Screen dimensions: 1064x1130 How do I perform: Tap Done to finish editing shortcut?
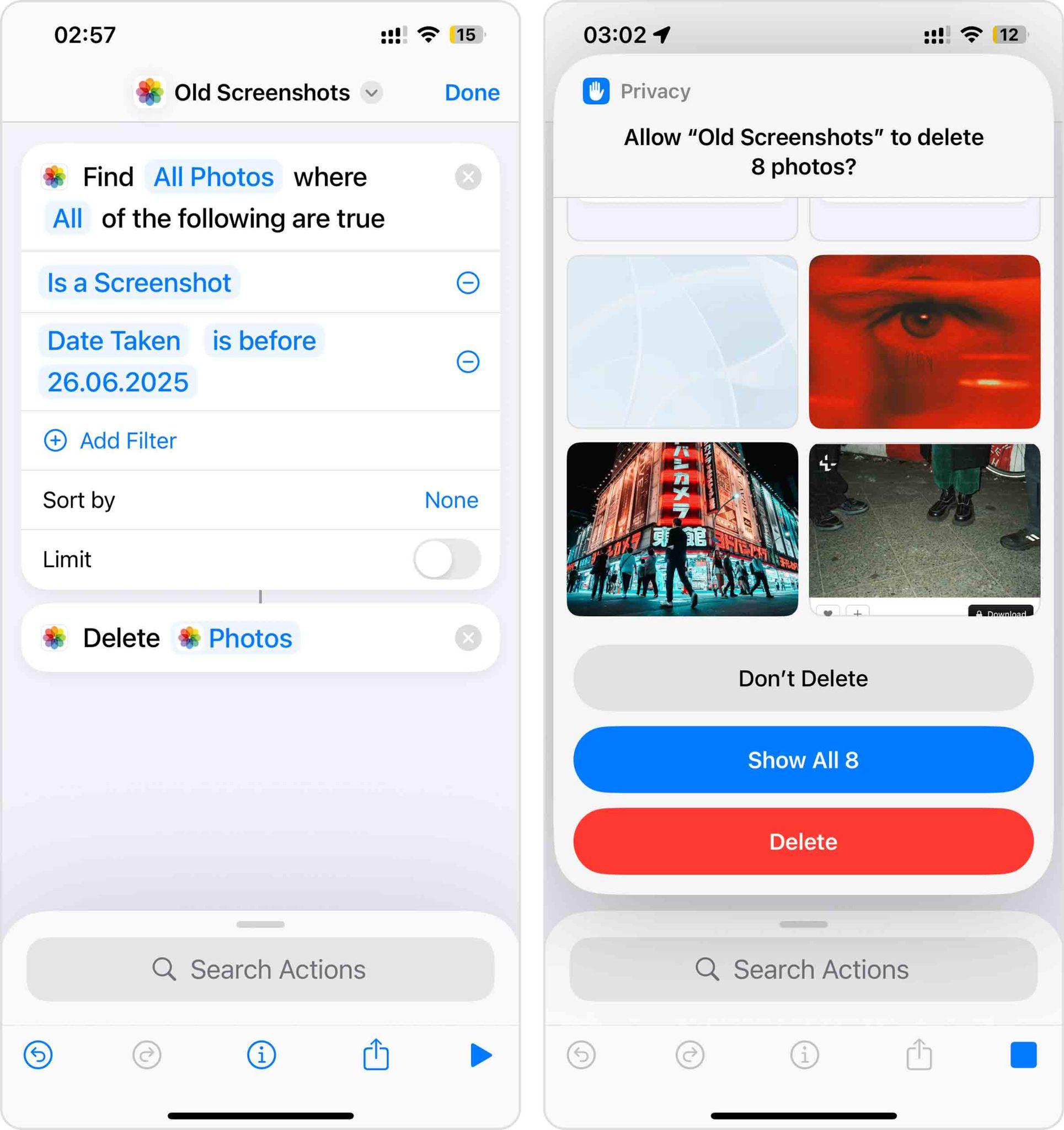pos(472,93)
